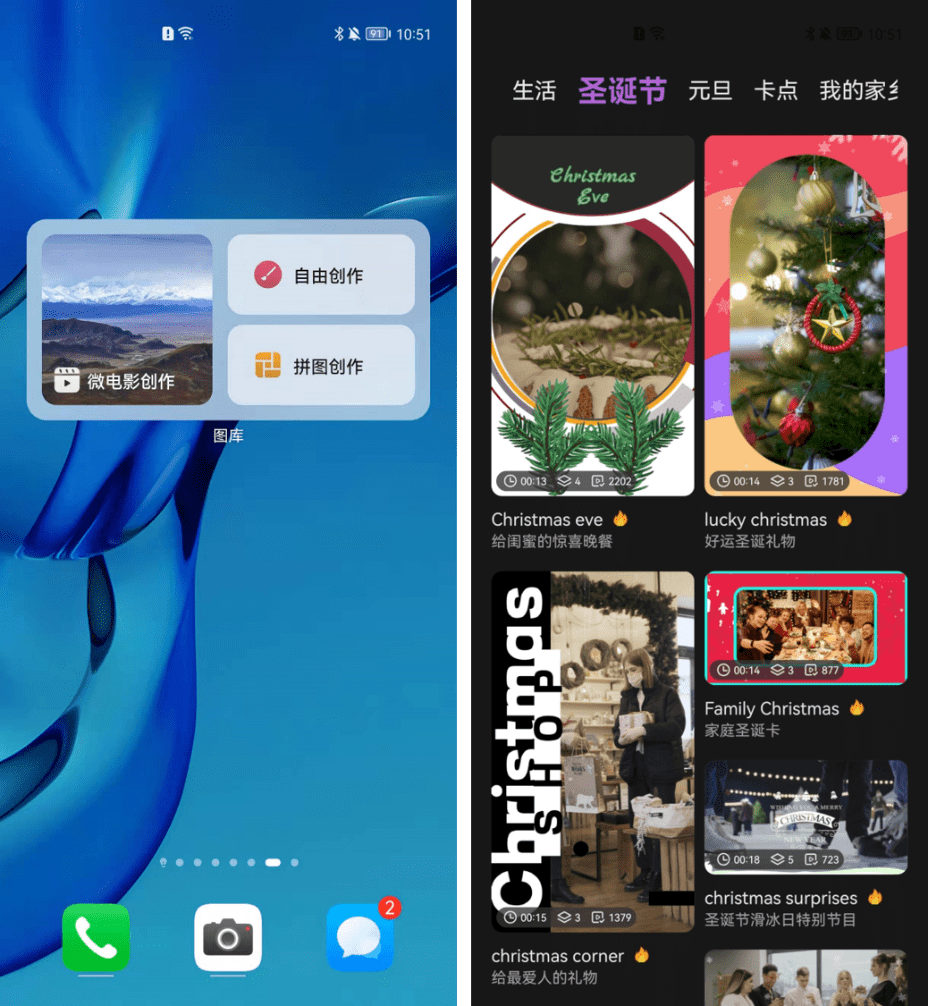Open the lucky christmas template
This screenshot has height=1006, width=928.
(806, 315)
